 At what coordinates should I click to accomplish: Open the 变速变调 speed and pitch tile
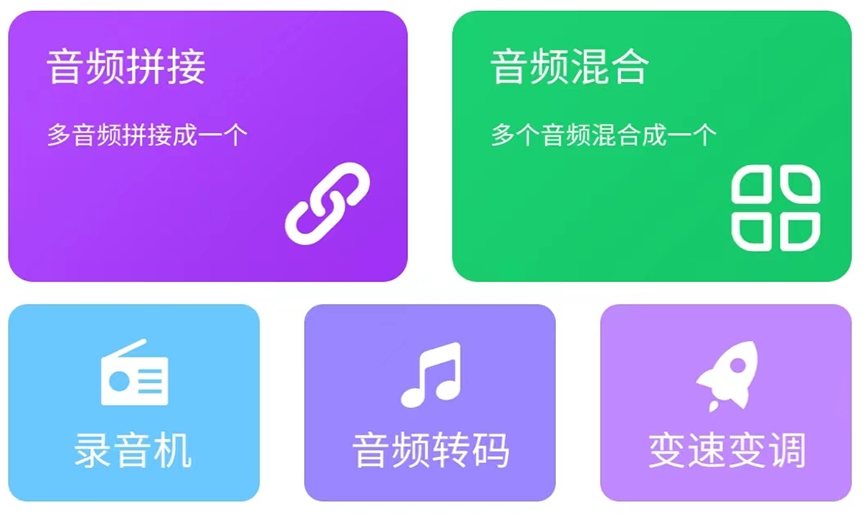726,402
